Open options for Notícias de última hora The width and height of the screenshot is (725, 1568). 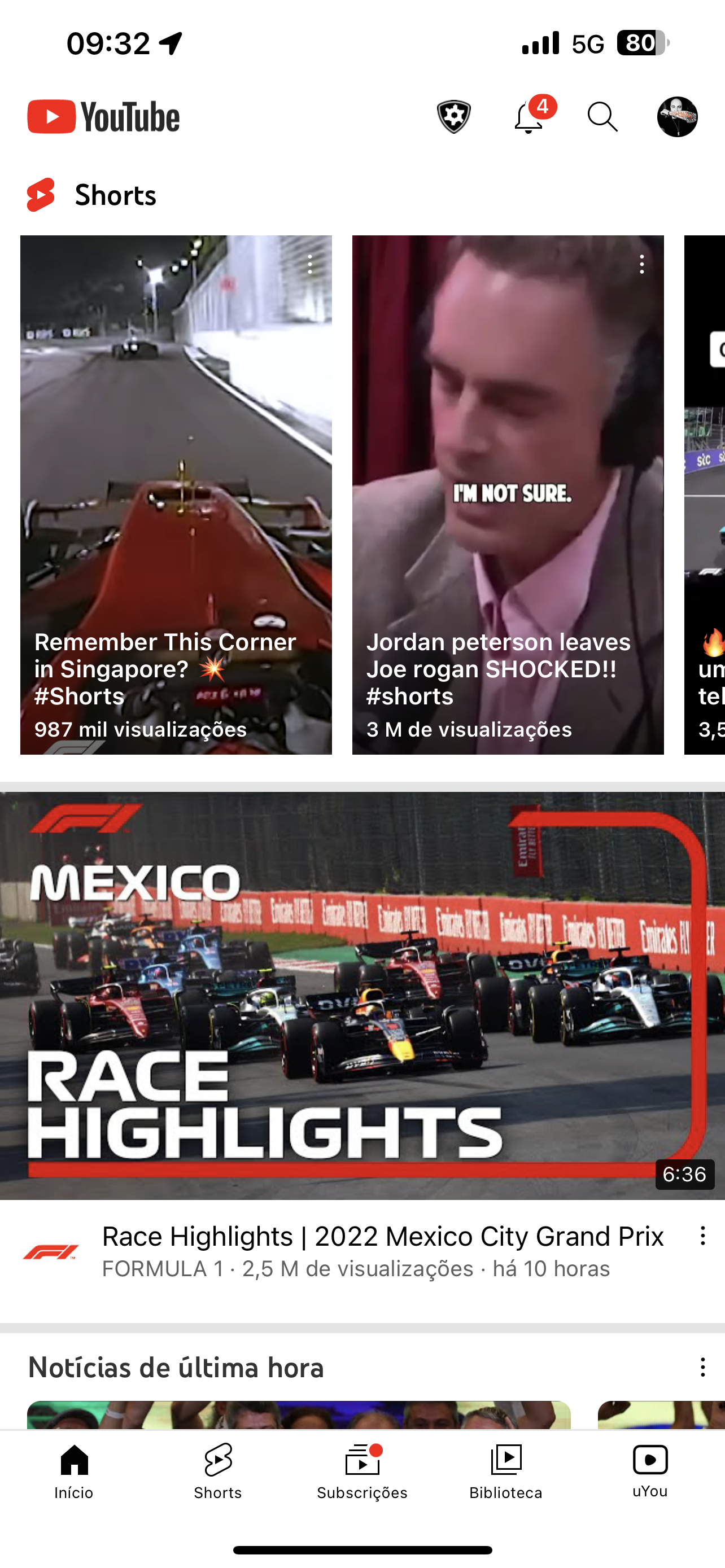(702, 1367)
